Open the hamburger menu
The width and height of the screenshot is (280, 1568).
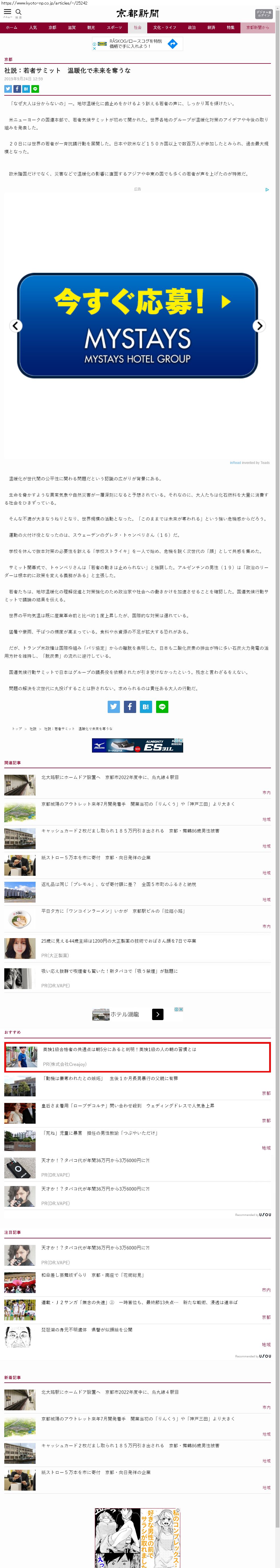point(7,12)
